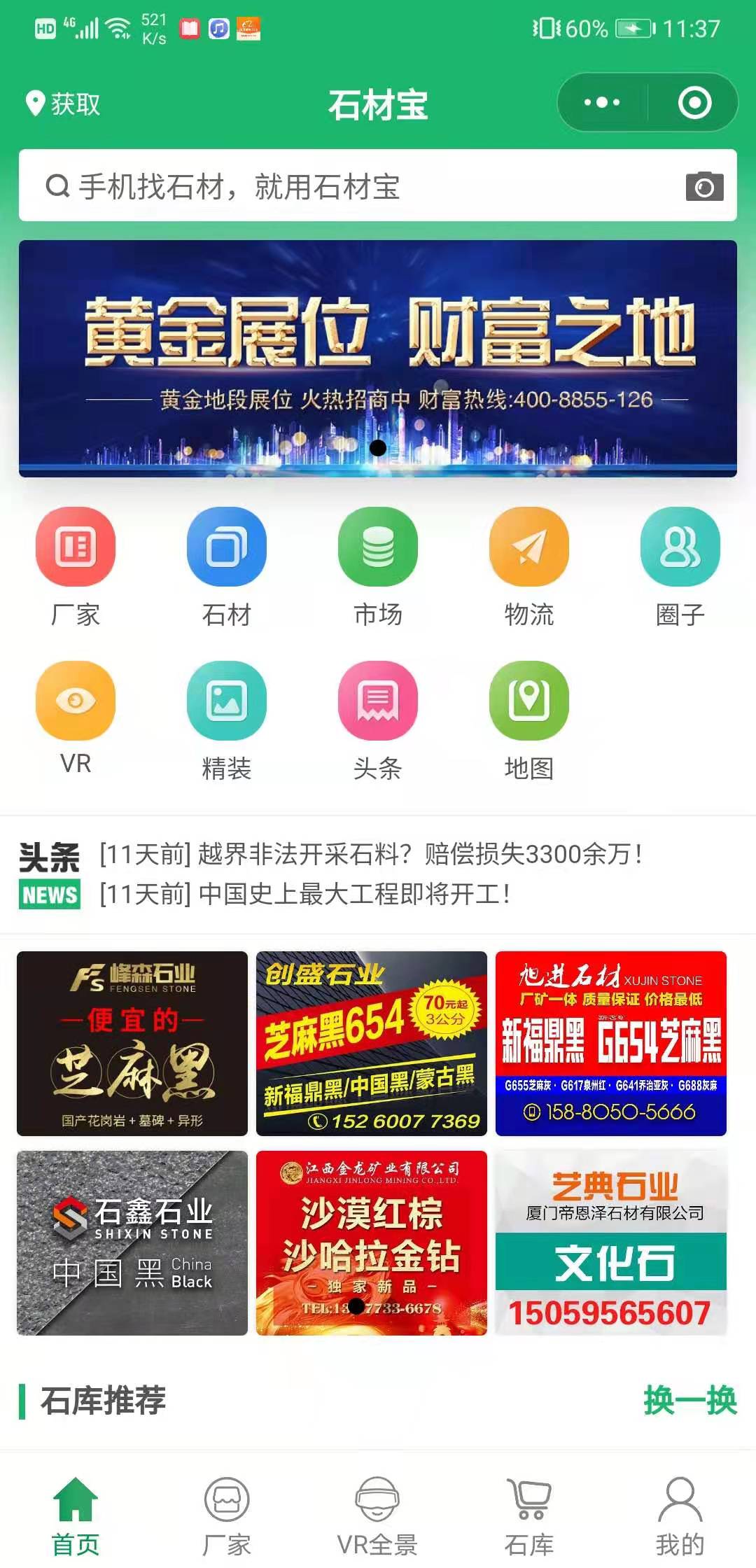Open the 艺典石业 文化石 ad card
This screenshot has width=756, height=1568.
point(611,1243)
